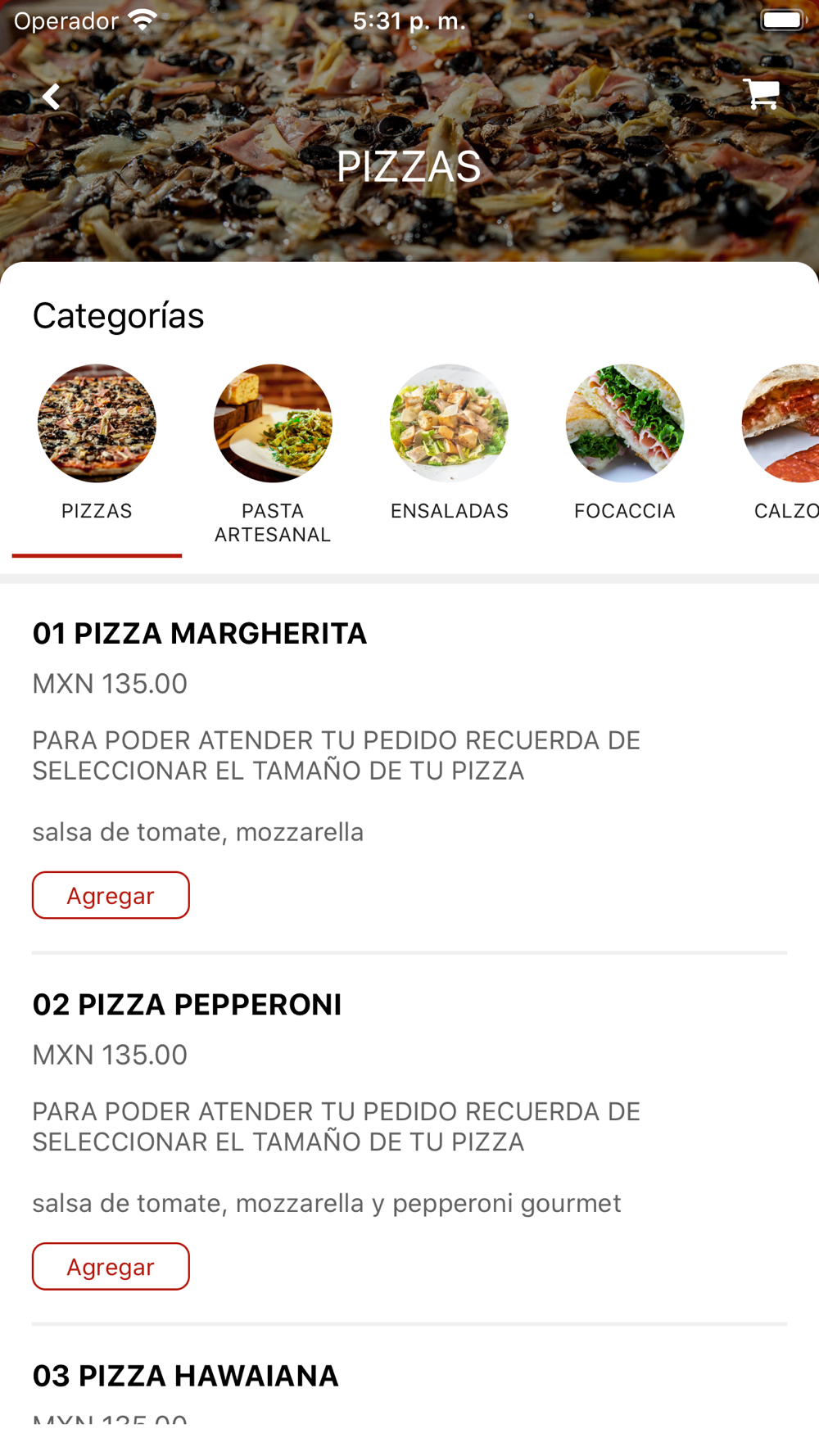Add 02 Pizza Pepperoni with Agregar
Image resolution: width=819 pixels, height=1456 pixels.
111,1266
